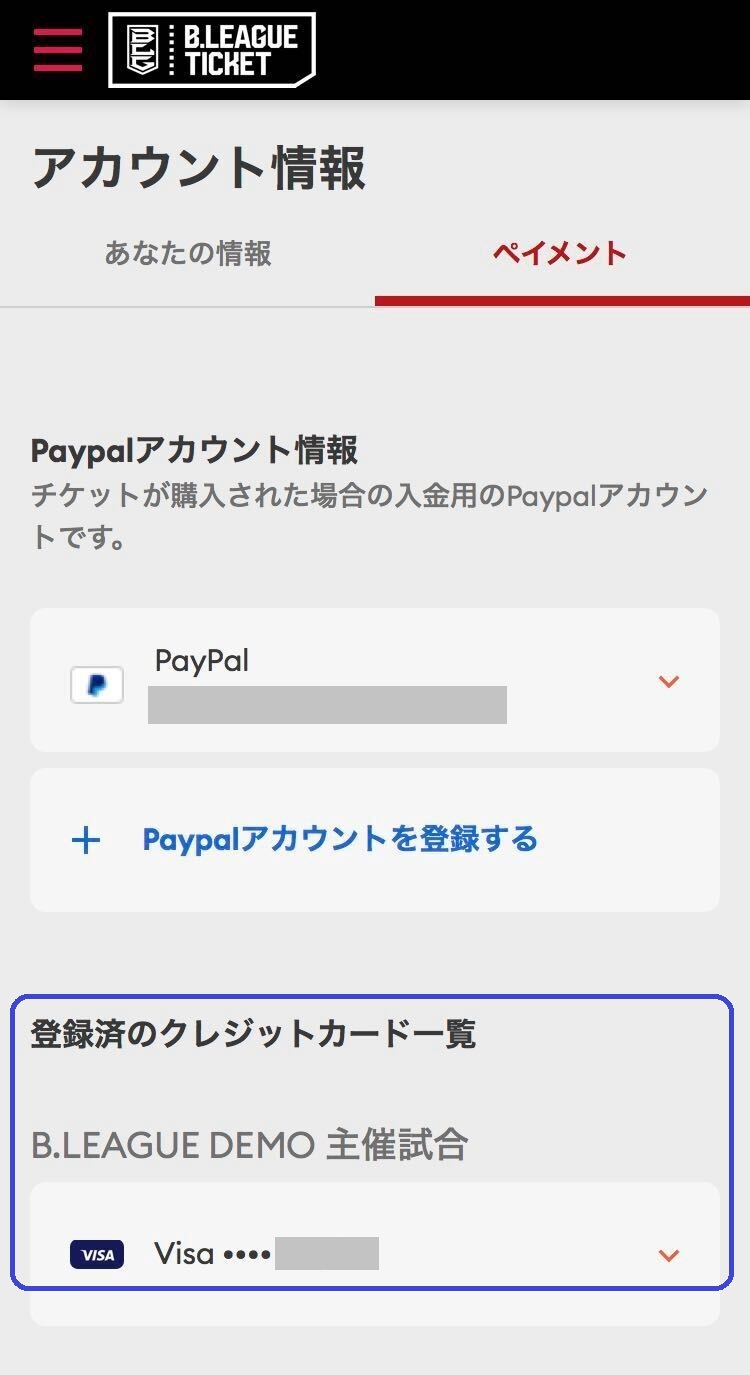Open the hamburger menu
Image resolution: width=750 pixels, height=1375 pixels.
57,49
